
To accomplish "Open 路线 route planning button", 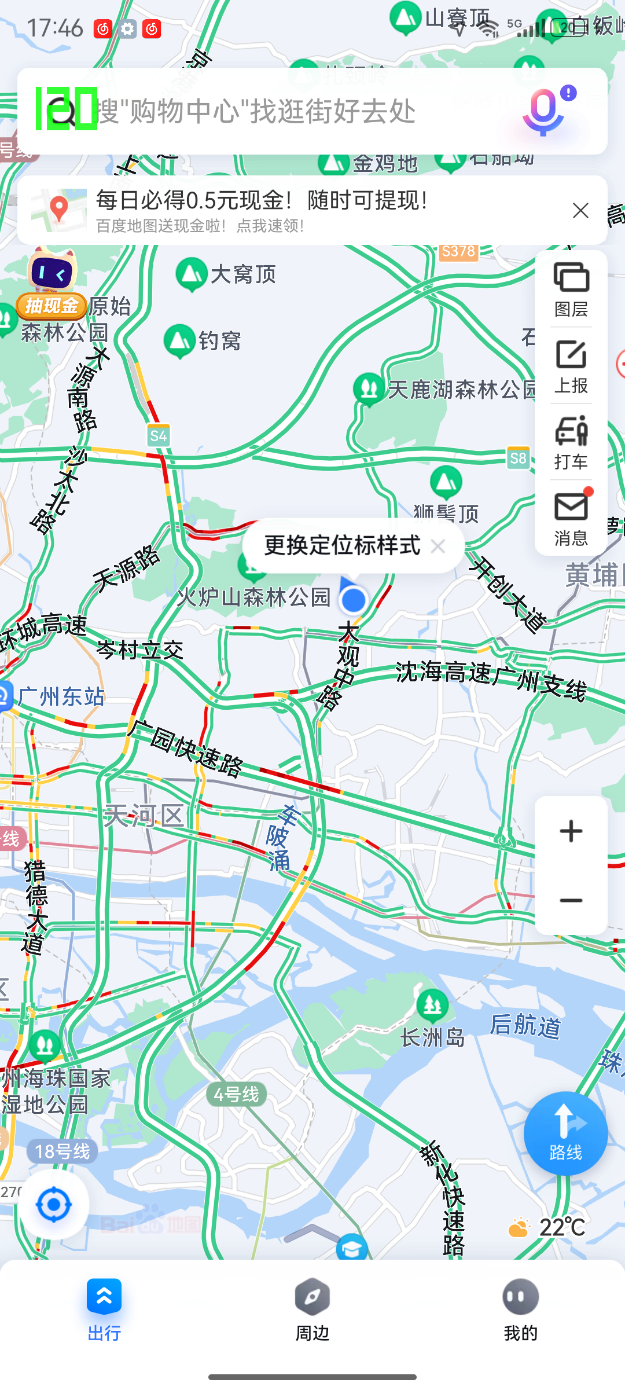I will tap(565, 1133).
